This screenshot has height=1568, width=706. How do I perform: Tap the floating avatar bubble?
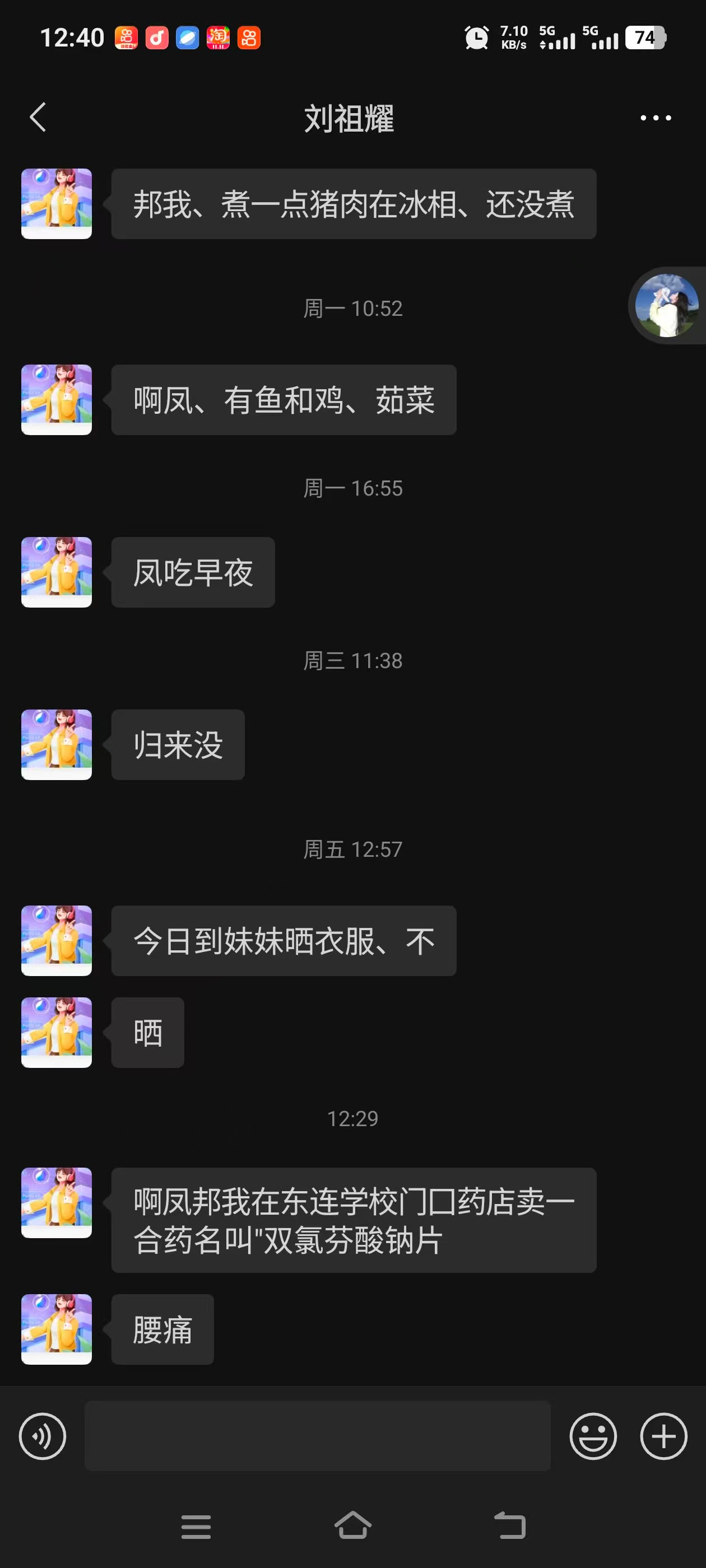point(666,306)
